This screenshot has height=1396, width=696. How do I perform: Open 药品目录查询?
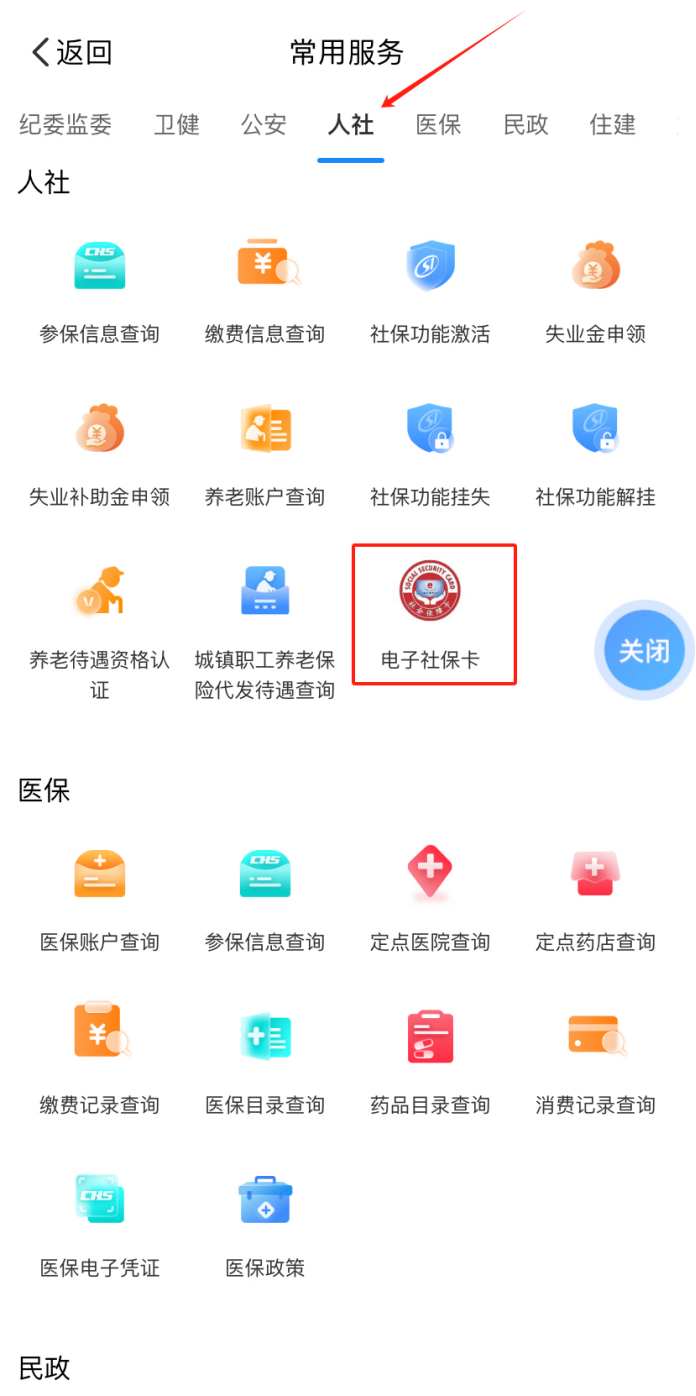[x=430, y=1061]
